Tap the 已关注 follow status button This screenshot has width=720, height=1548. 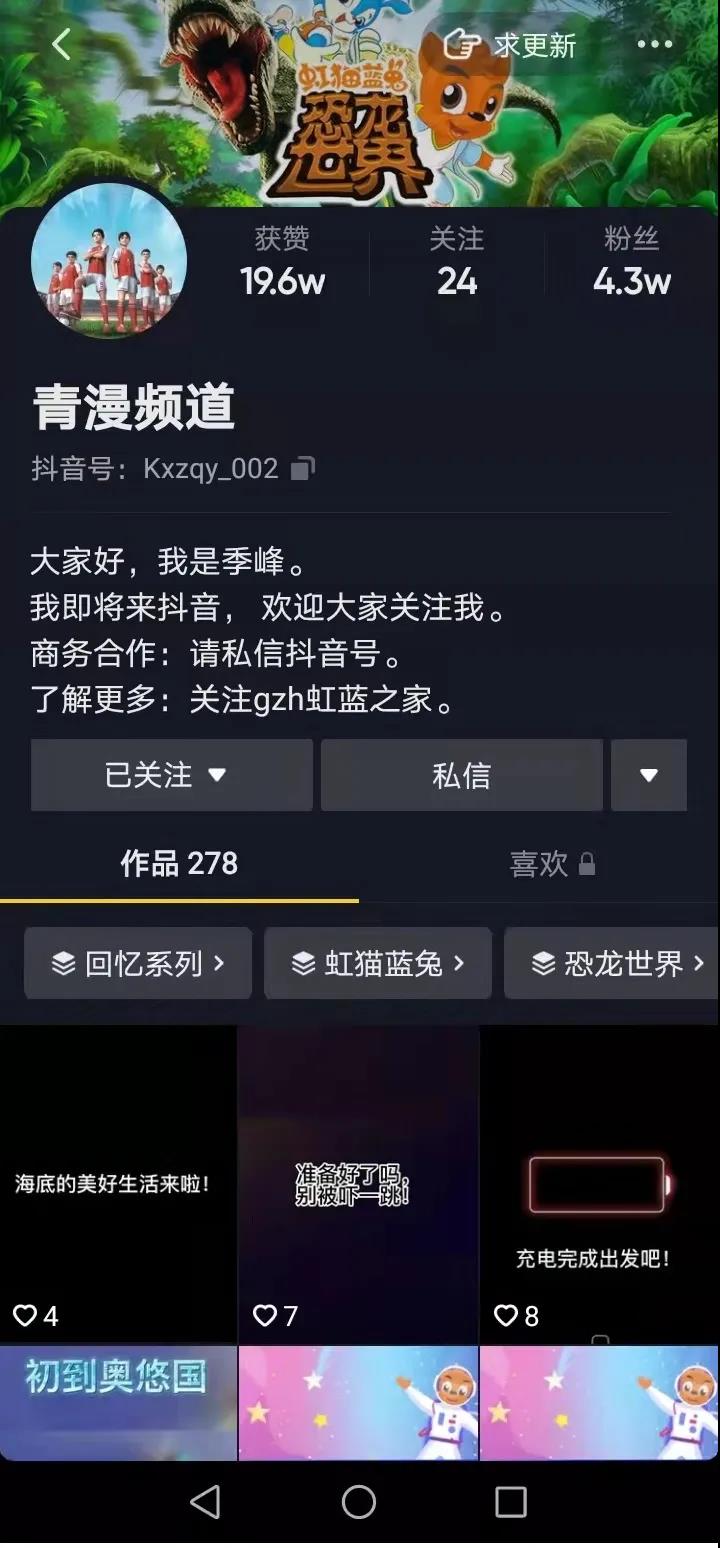pos(172,775)
